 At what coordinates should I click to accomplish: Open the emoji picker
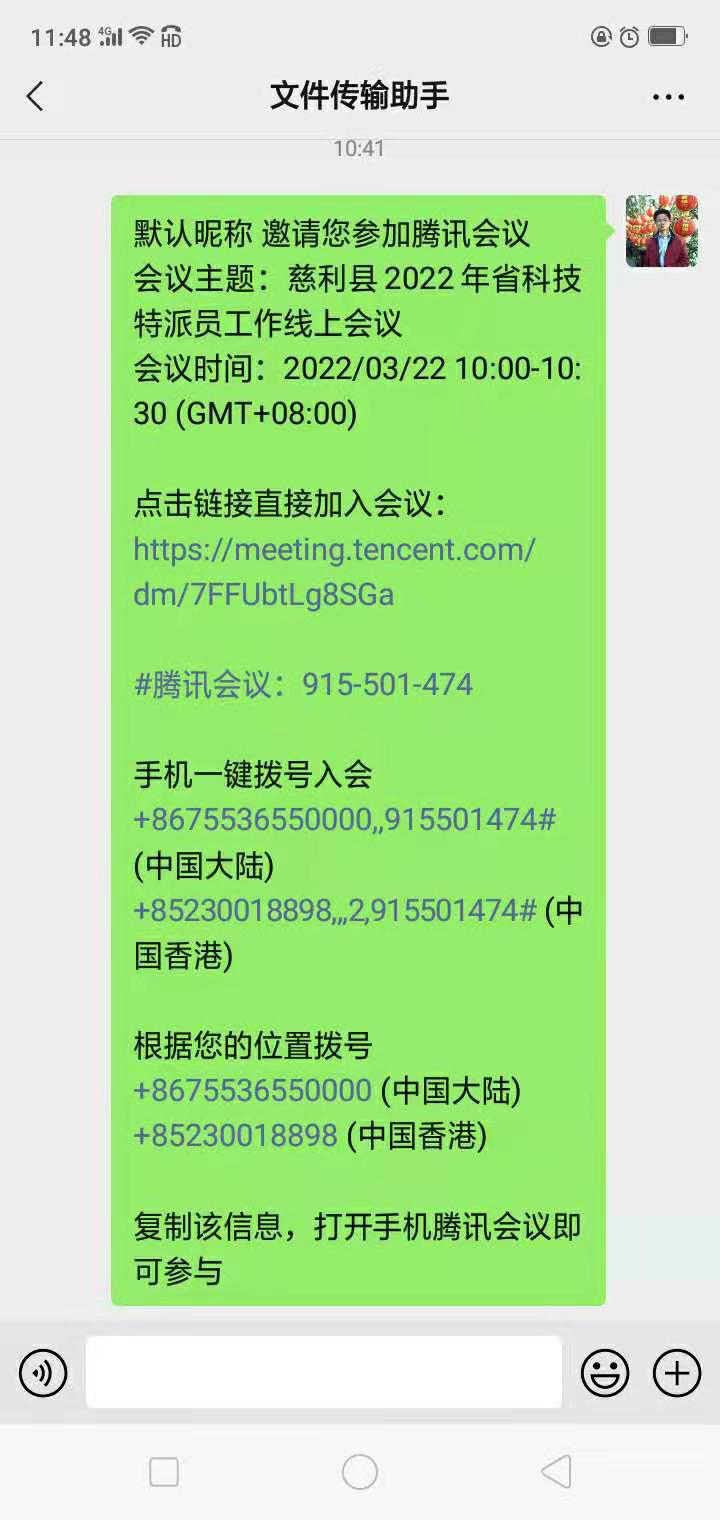[x=605, y=1372]
